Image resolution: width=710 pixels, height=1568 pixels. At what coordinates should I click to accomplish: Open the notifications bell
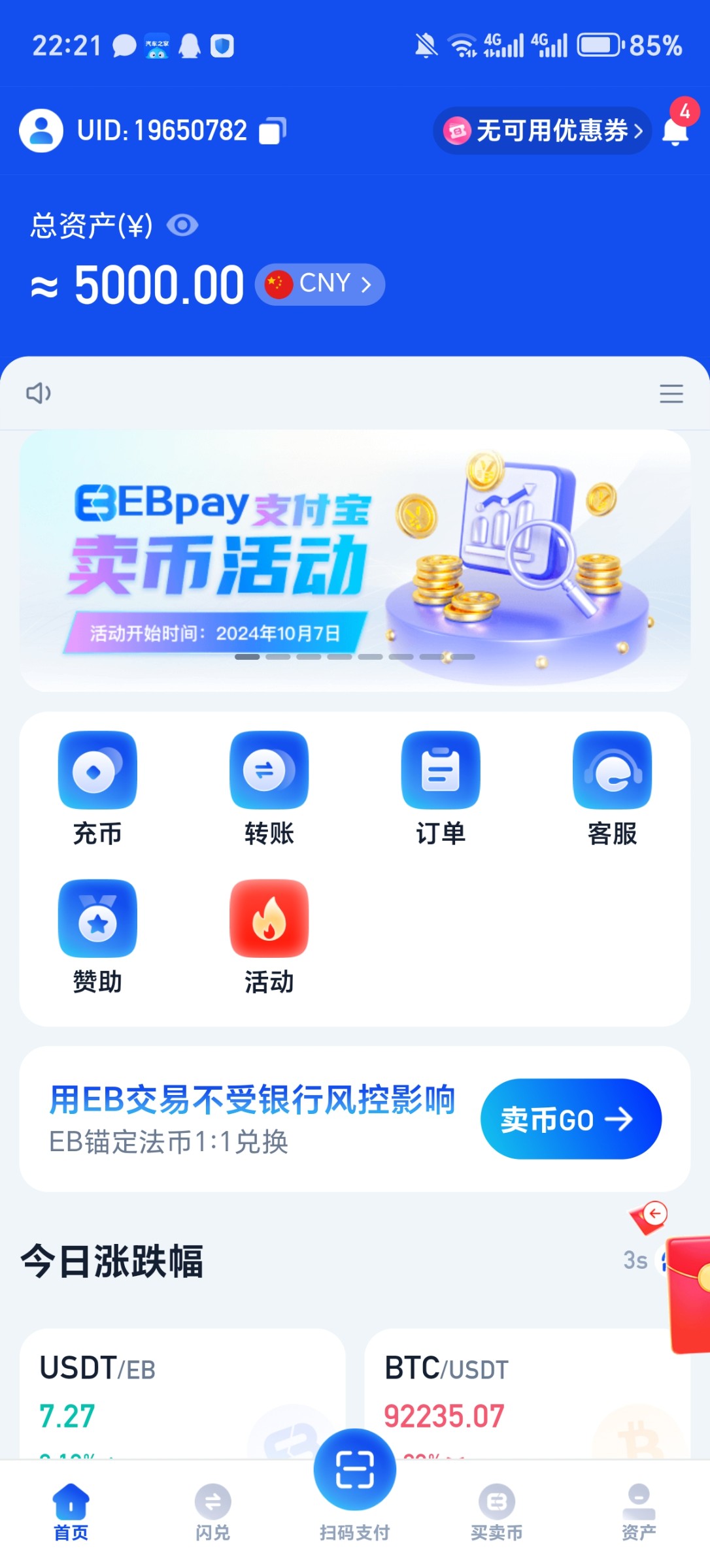676,131
